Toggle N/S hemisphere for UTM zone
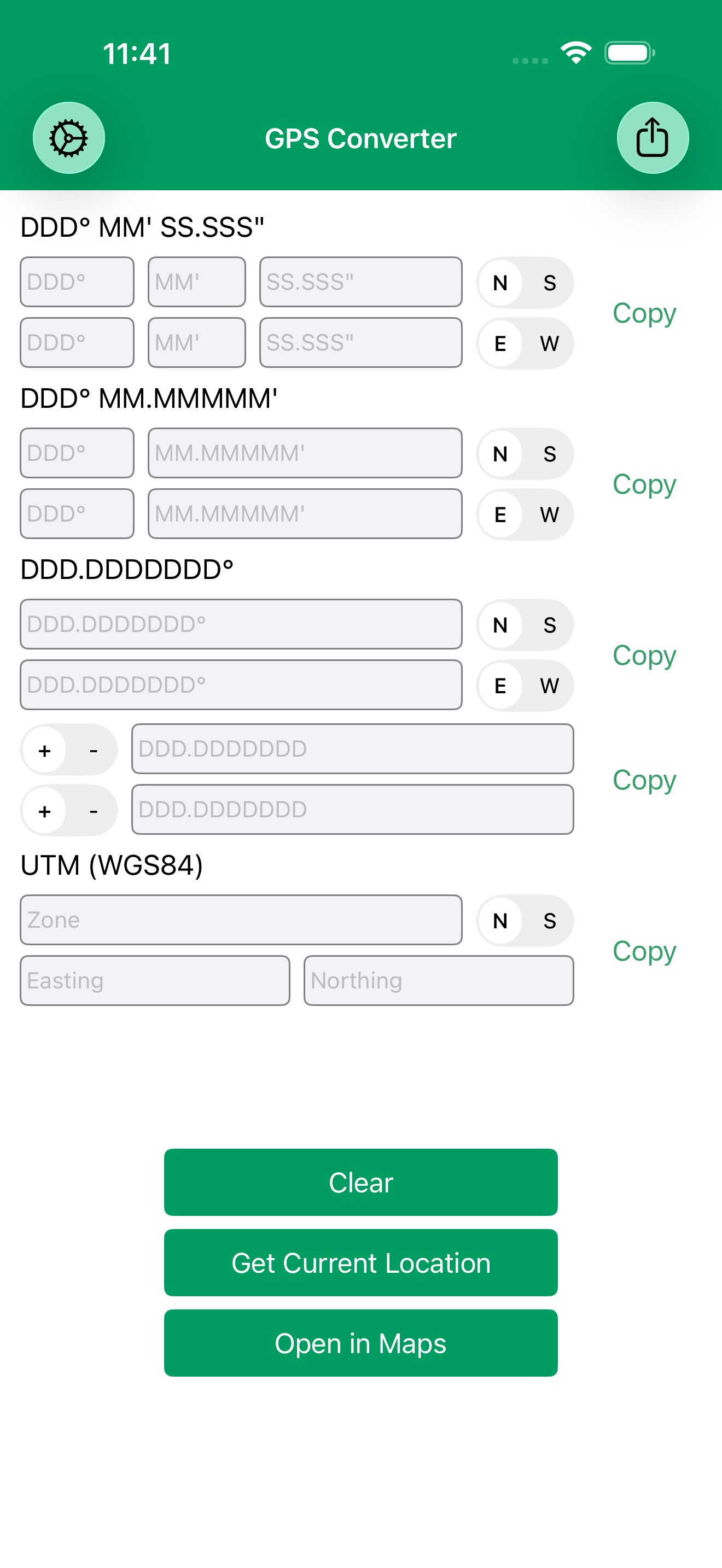This screenshot has width=722, height=1568. click(x=525, y=921)
